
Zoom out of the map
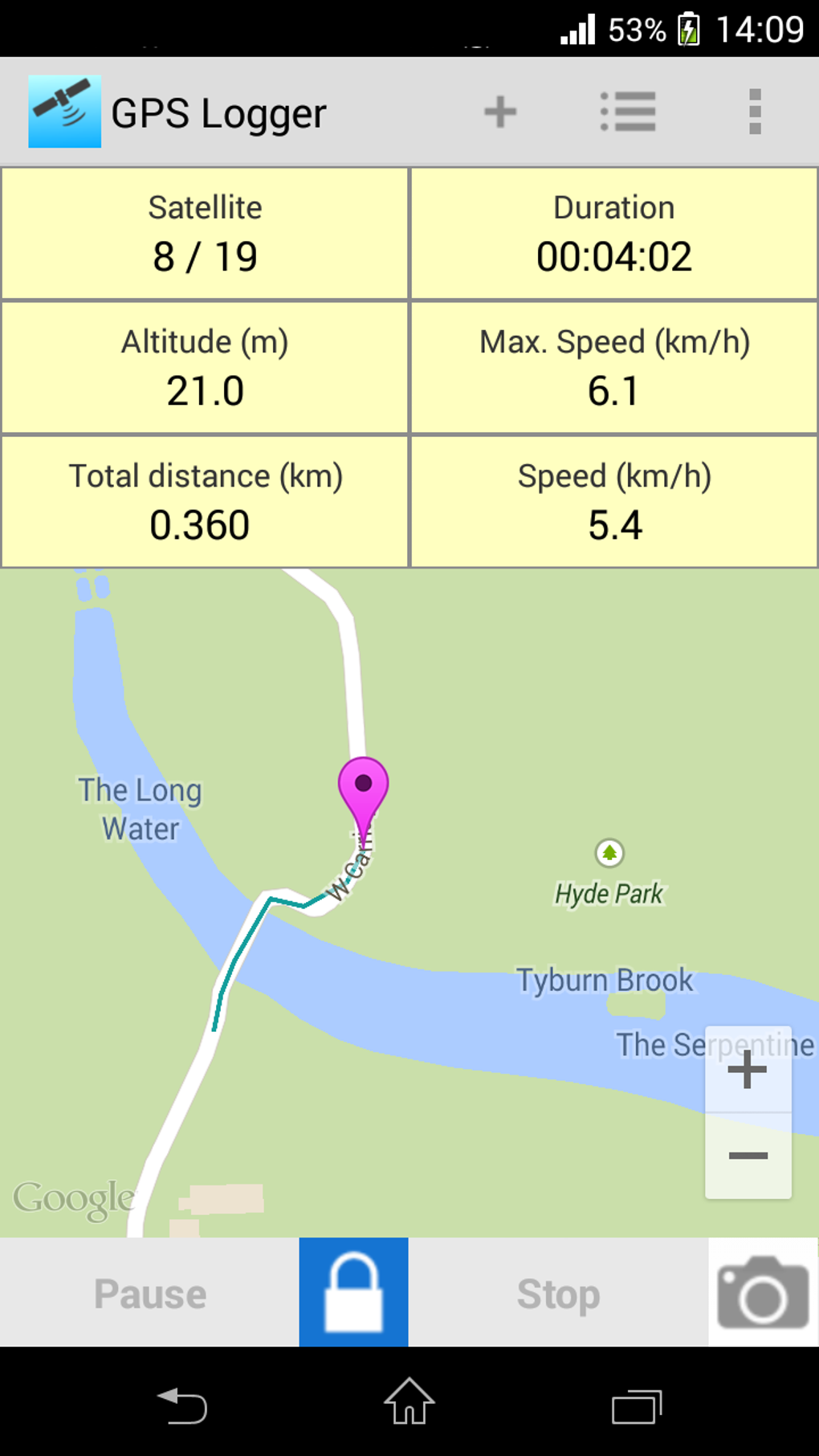click(748, 1156)
